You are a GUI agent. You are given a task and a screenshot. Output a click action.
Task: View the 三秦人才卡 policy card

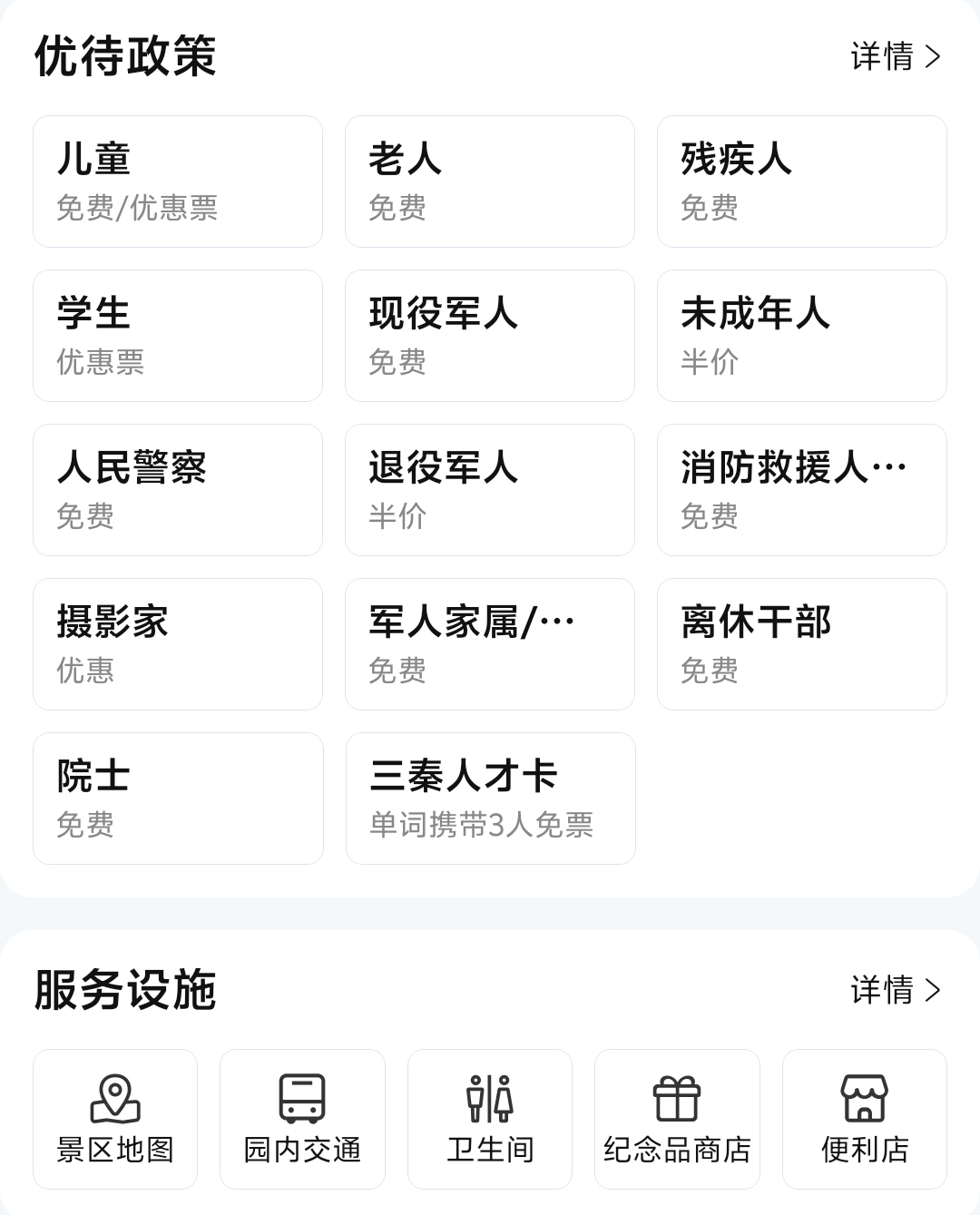pyautogui.click(x=490, y=799)
